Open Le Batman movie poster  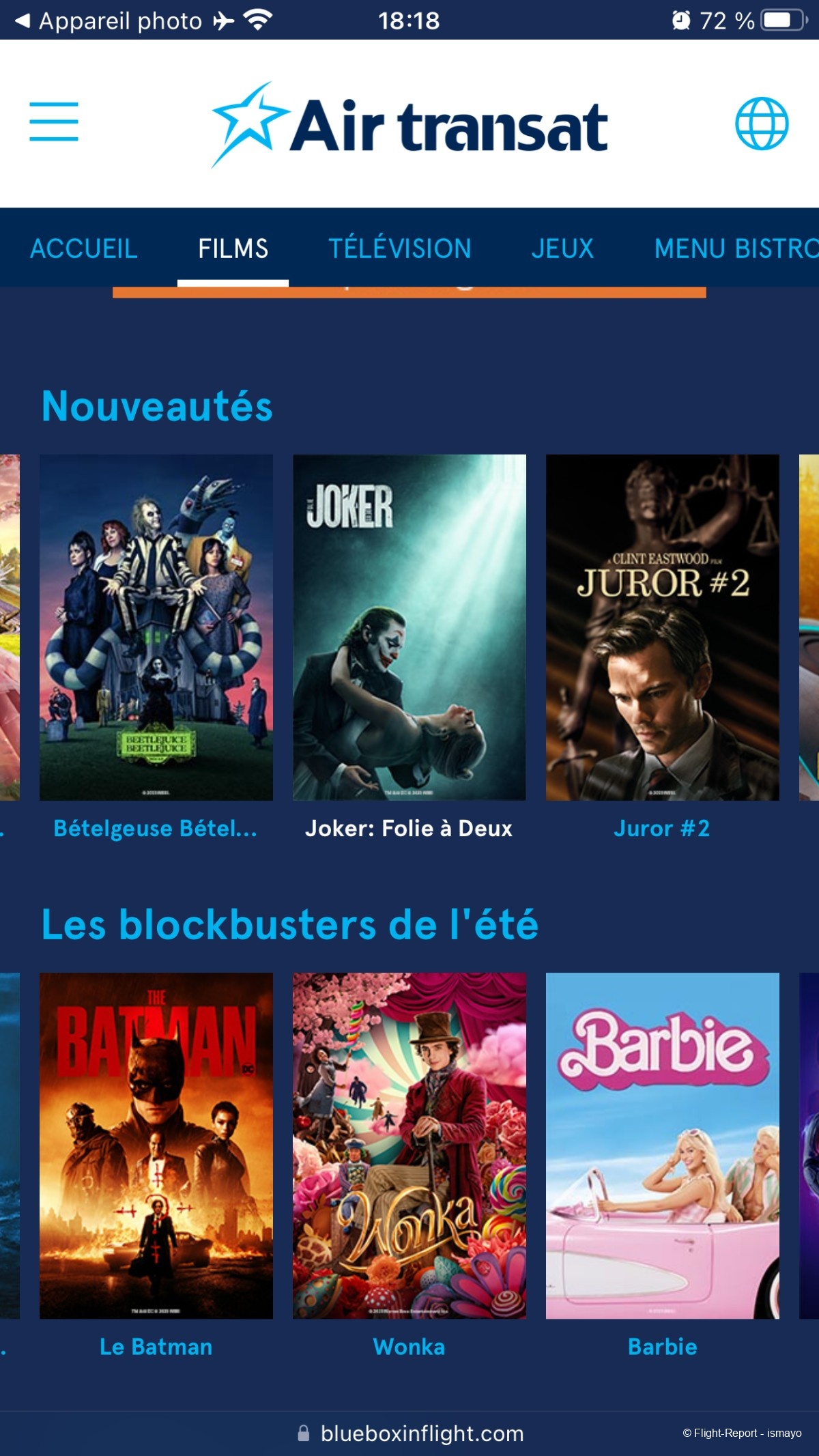[x=156, y=1145]
